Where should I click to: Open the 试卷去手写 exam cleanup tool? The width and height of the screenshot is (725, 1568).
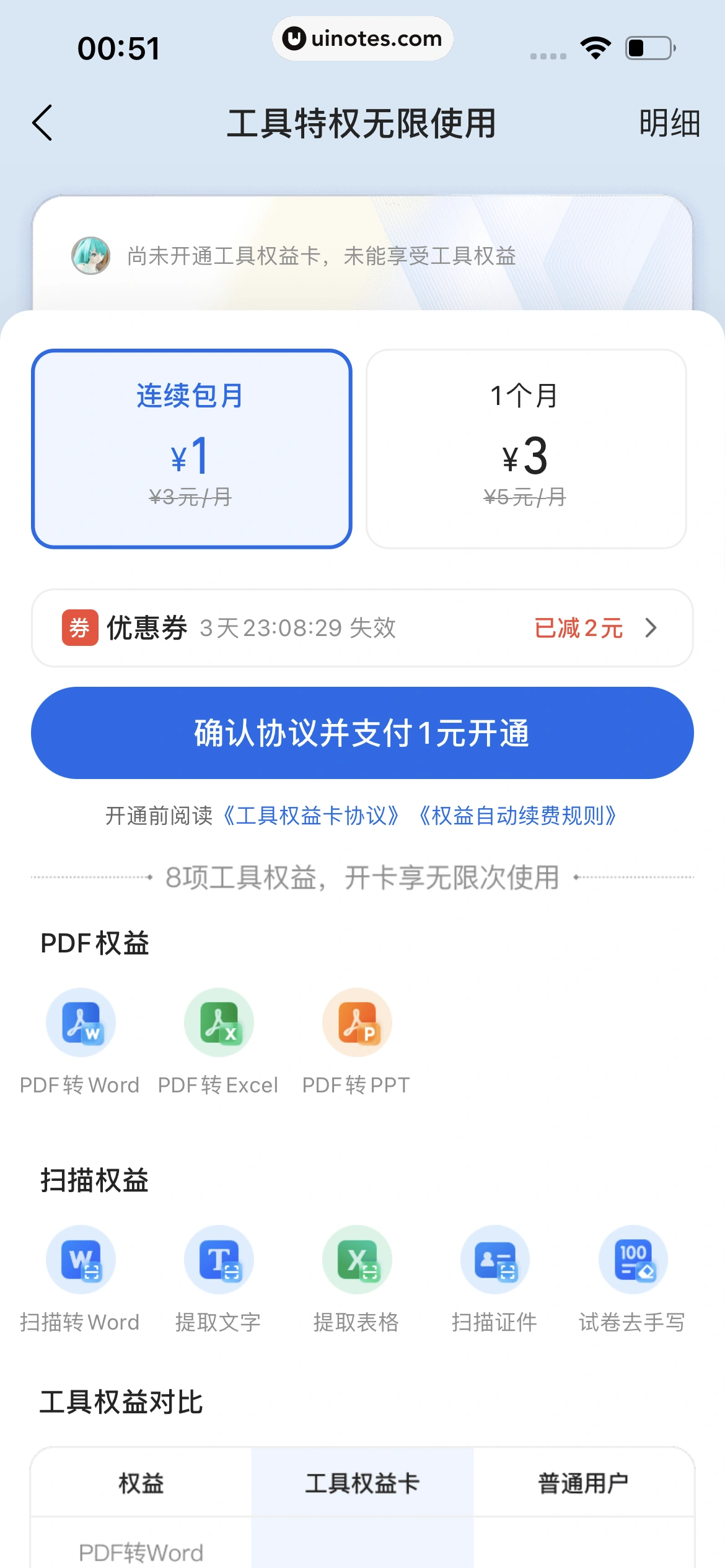click(x=633, y=1260)
